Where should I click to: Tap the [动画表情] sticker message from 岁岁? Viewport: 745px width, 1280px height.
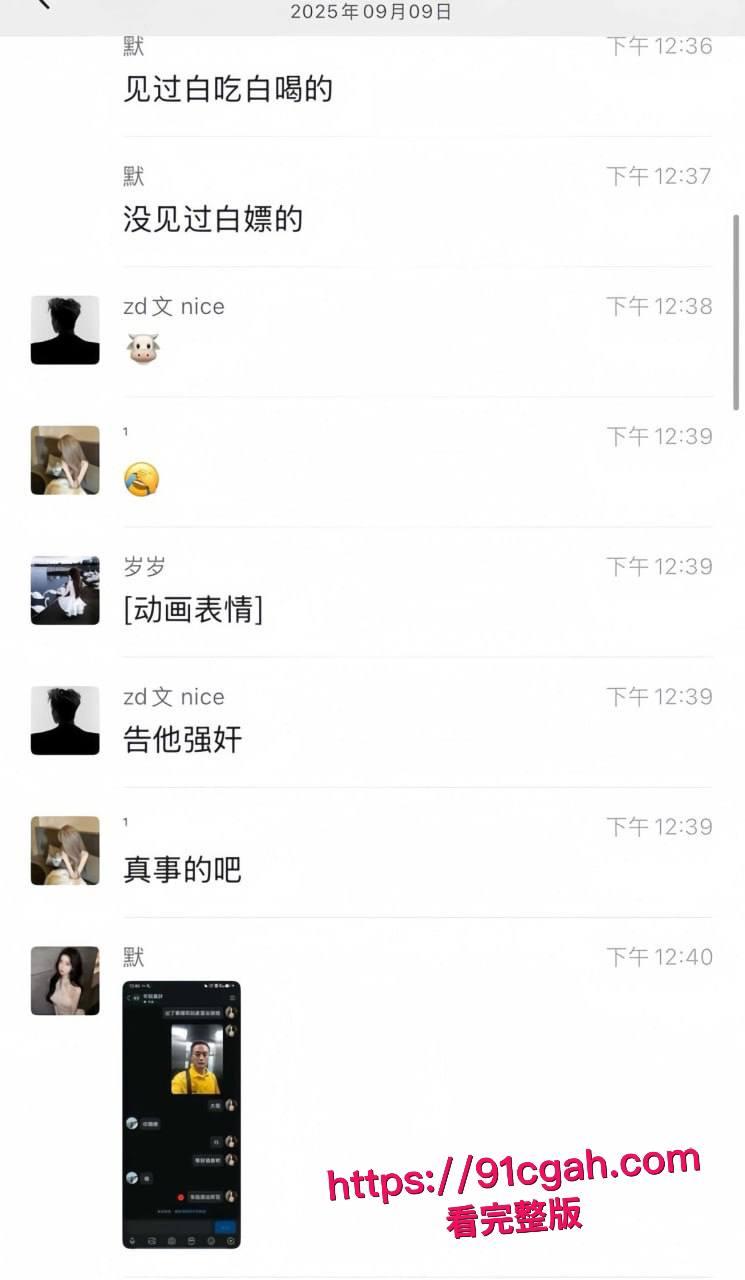(x=193, y=610)
